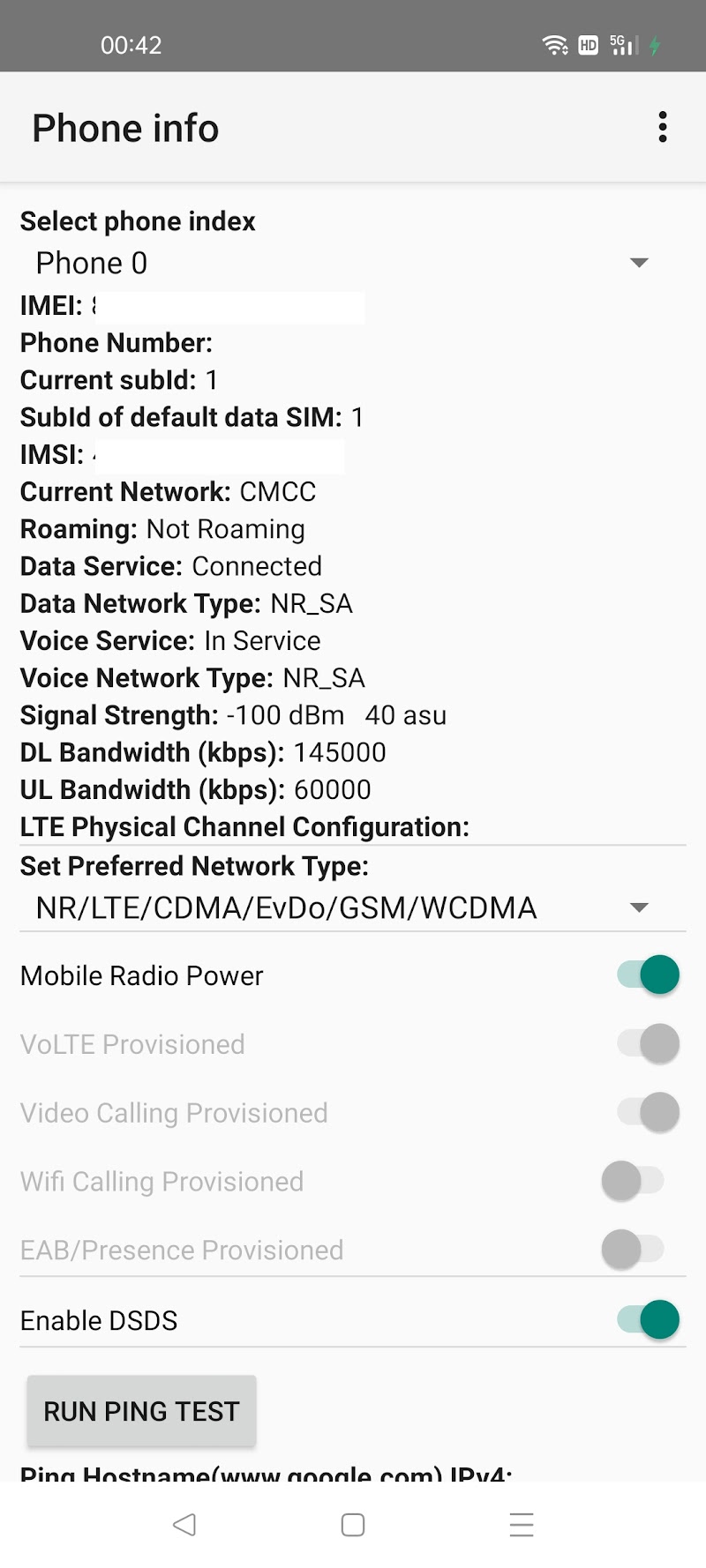The height and width of the screenshot is (1568, 706).
Task: Disable the Enable DSDS switch
Action: 649,1320
